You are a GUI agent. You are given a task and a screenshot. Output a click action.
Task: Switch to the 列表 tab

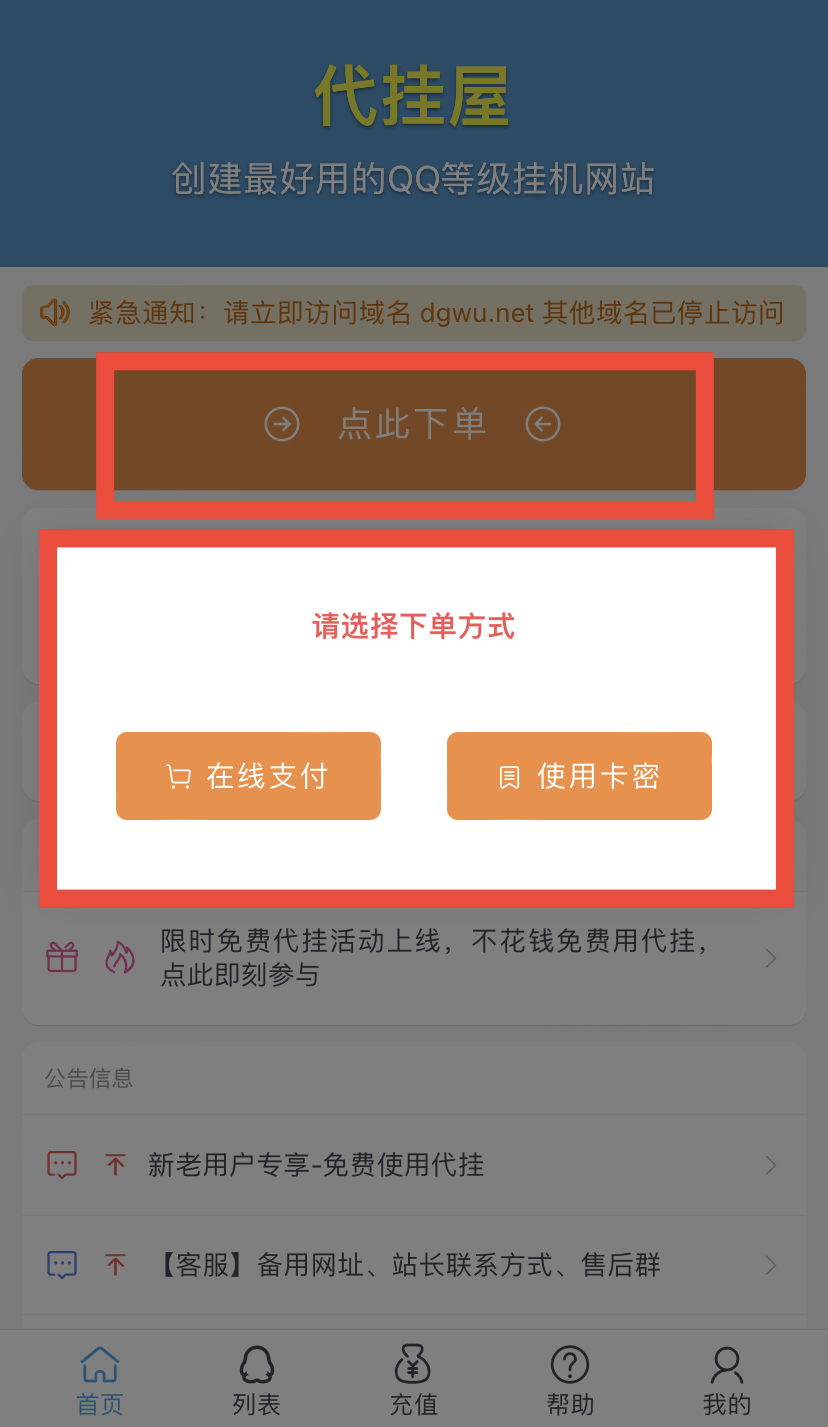pos(257,1380)
